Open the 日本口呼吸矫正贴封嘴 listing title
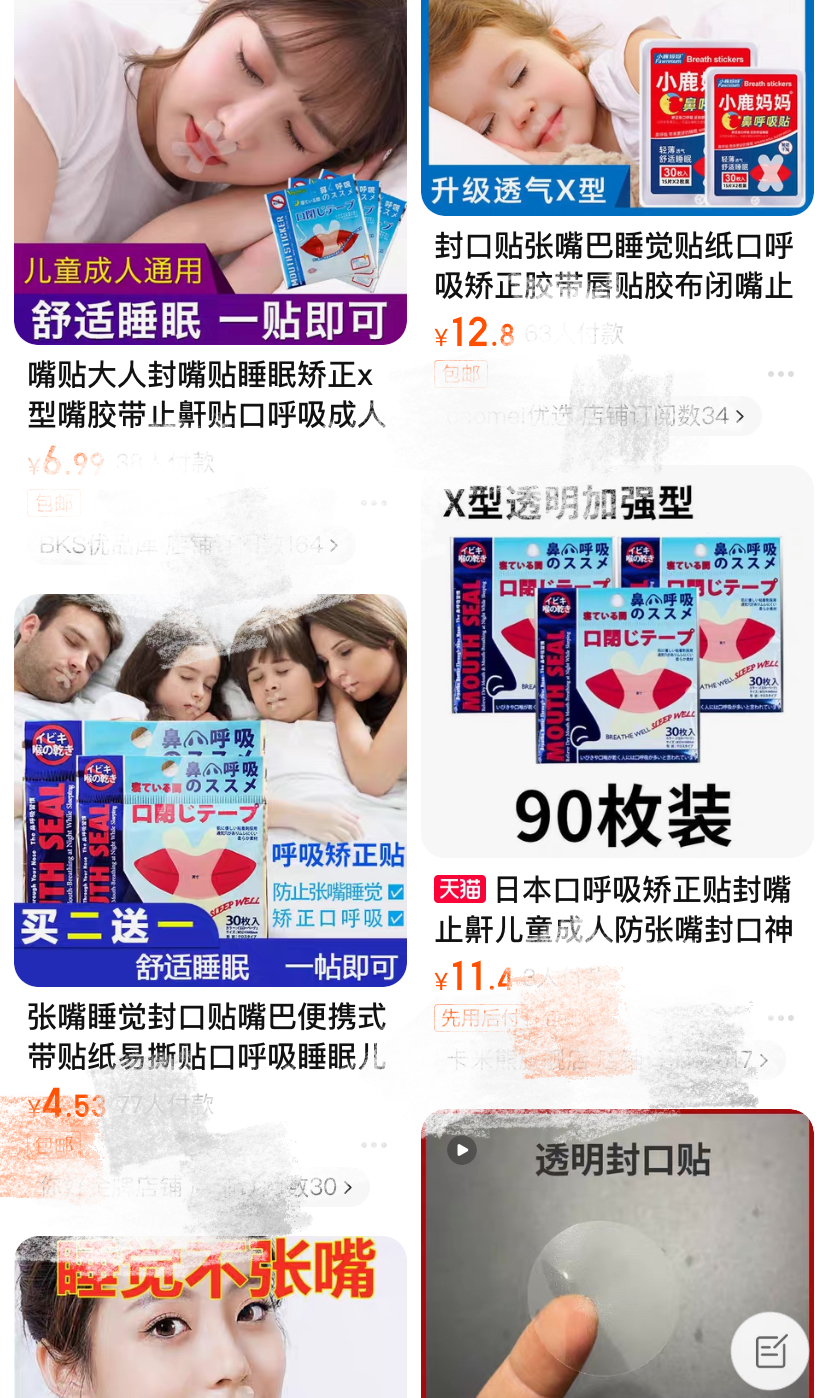 pos(612,909)
